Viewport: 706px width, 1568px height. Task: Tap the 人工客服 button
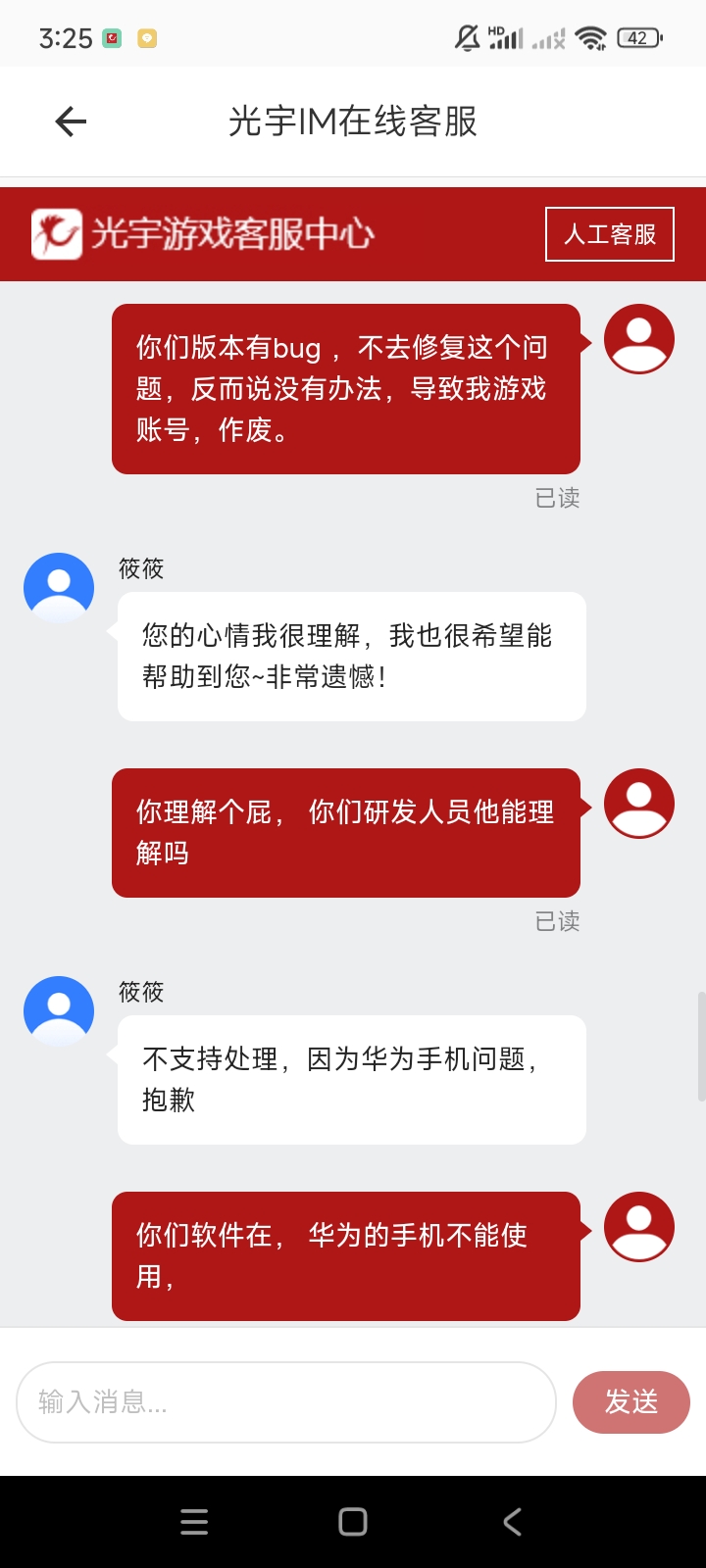coord(609,234)
